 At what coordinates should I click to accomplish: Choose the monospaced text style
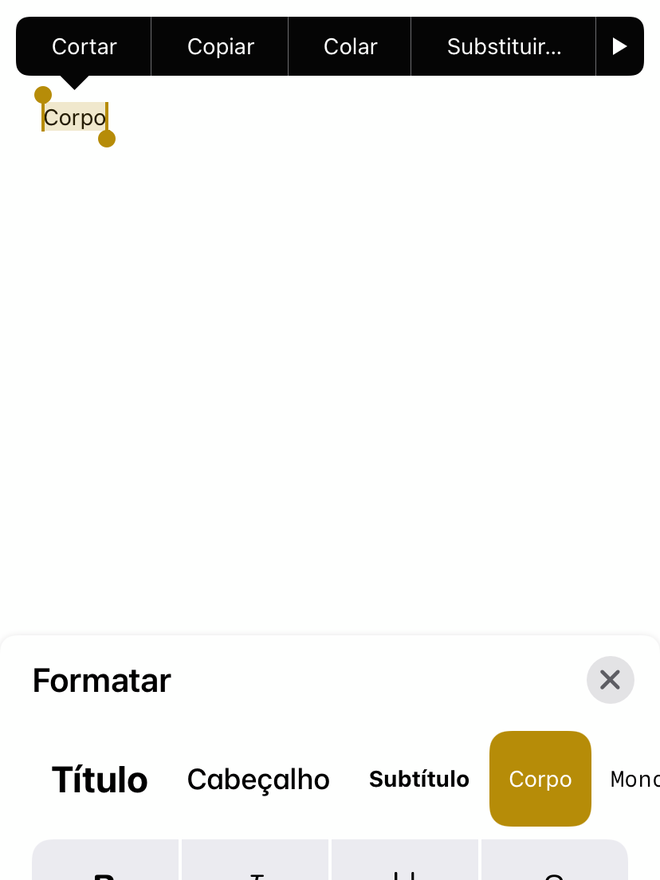tap(636, 779)
